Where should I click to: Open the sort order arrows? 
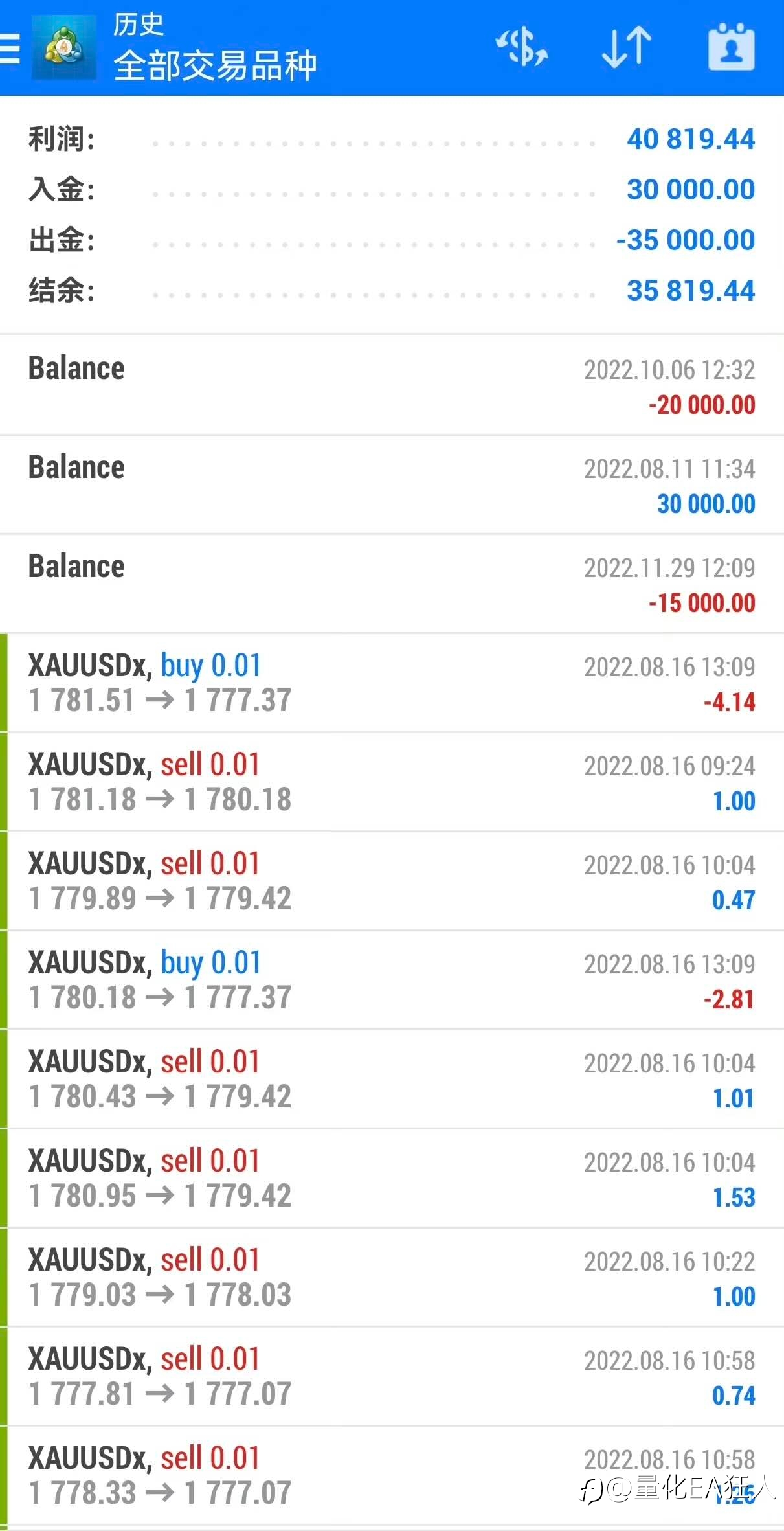pos(626,47)
